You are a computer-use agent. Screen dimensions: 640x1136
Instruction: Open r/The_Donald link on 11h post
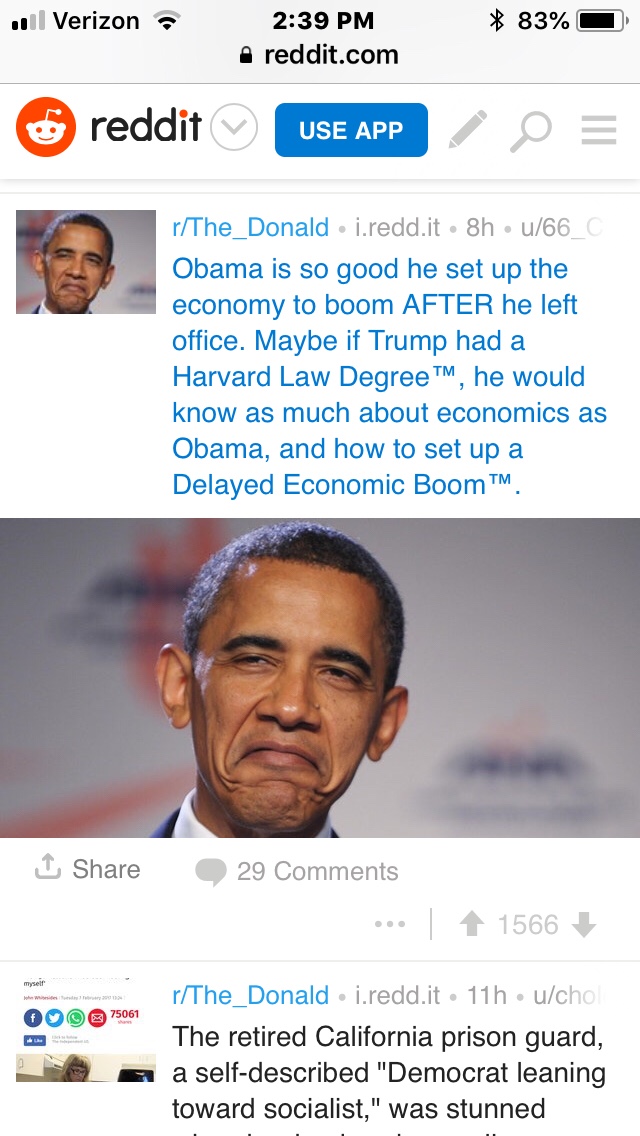point(250,995)
